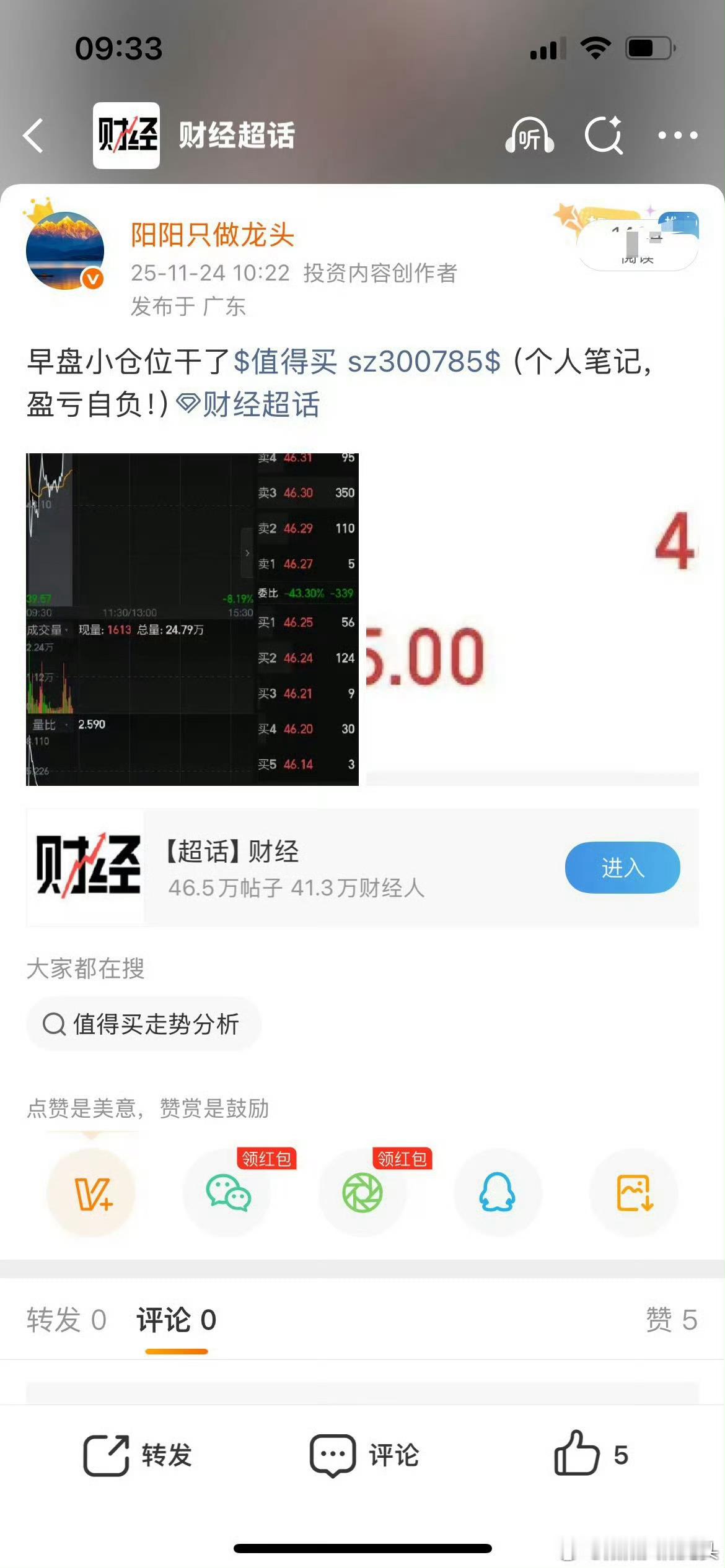The height and width of the screenshot is (1568, 725).
Task: Open the stock chart screenshot thumbnail
Action: 192,618
